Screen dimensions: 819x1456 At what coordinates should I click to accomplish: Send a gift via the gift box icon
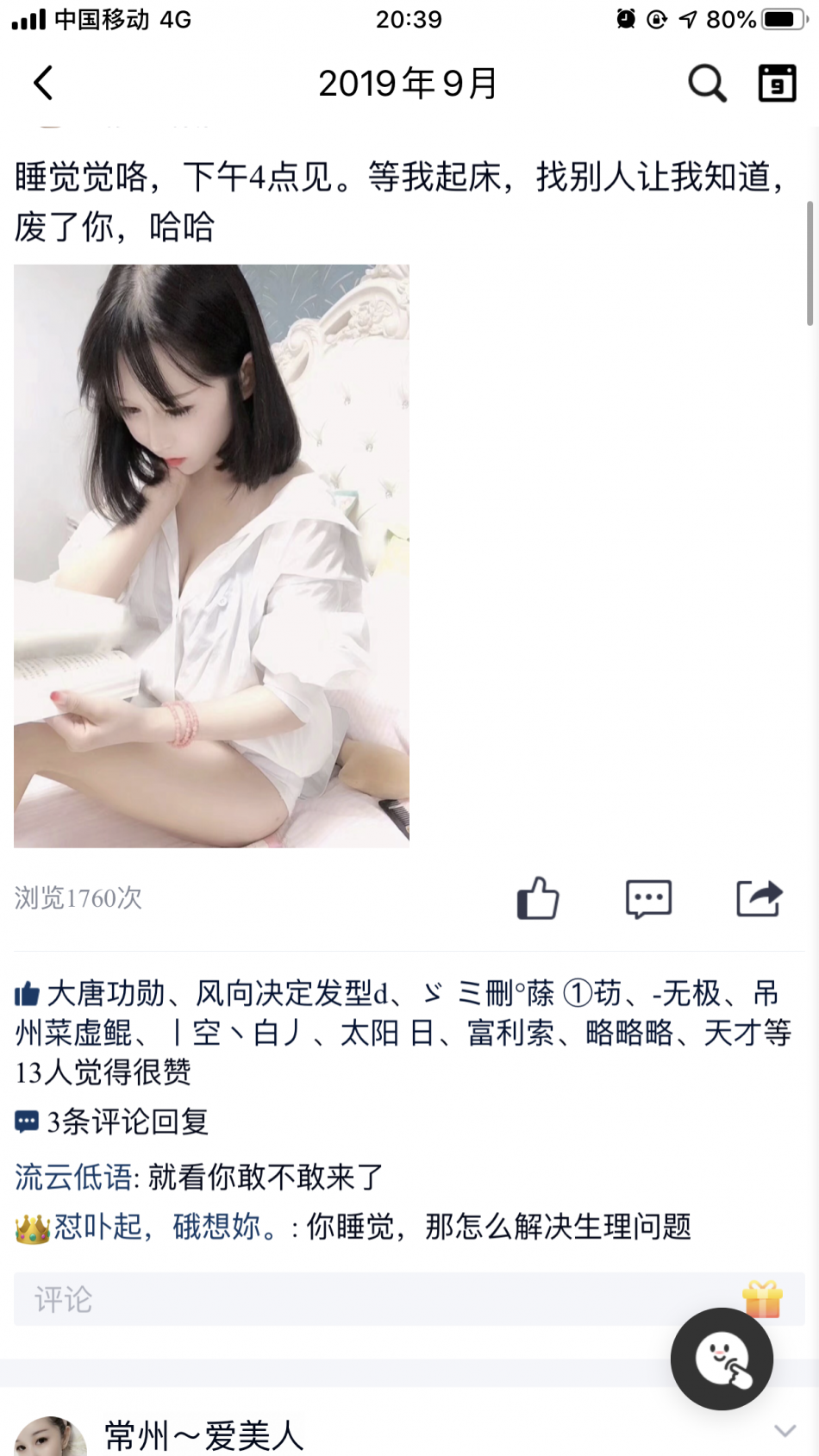(762, 1298)
